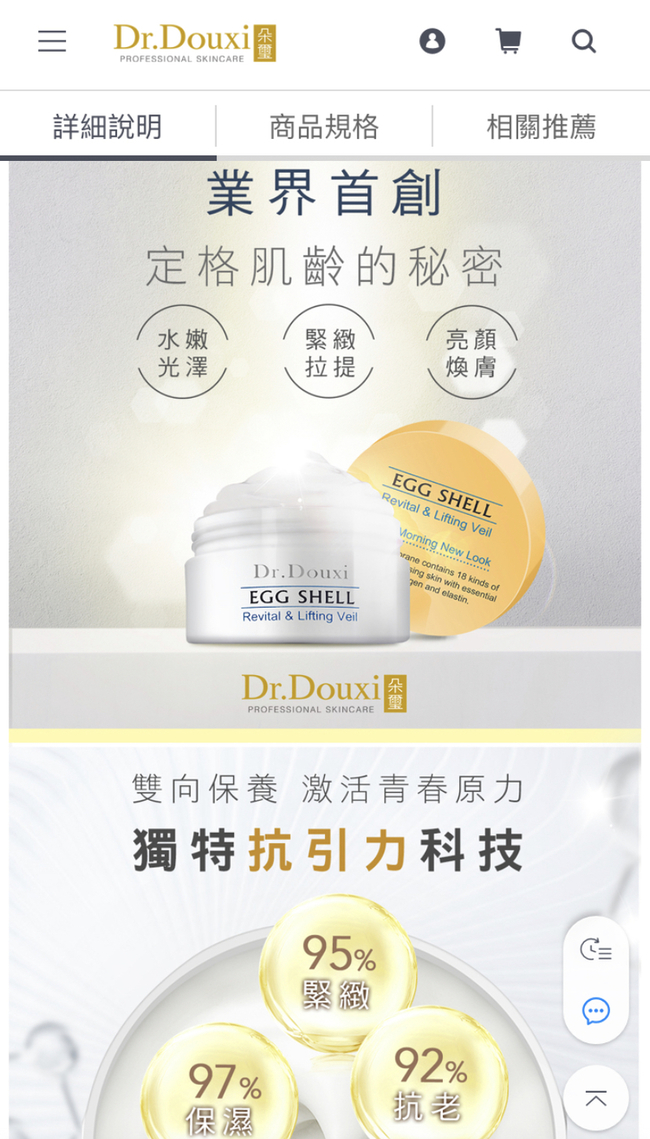Open the user account page

[432, 41]
